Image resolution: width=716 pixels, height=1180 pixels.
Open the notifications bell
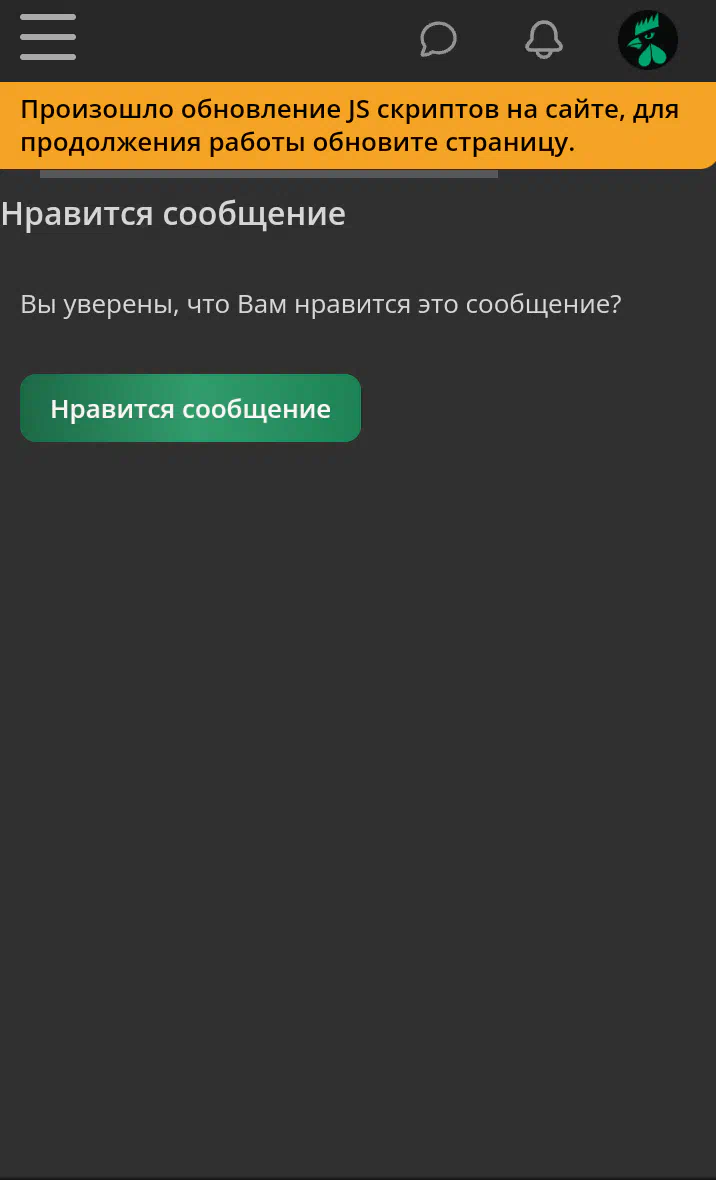[x=544, y=39]
